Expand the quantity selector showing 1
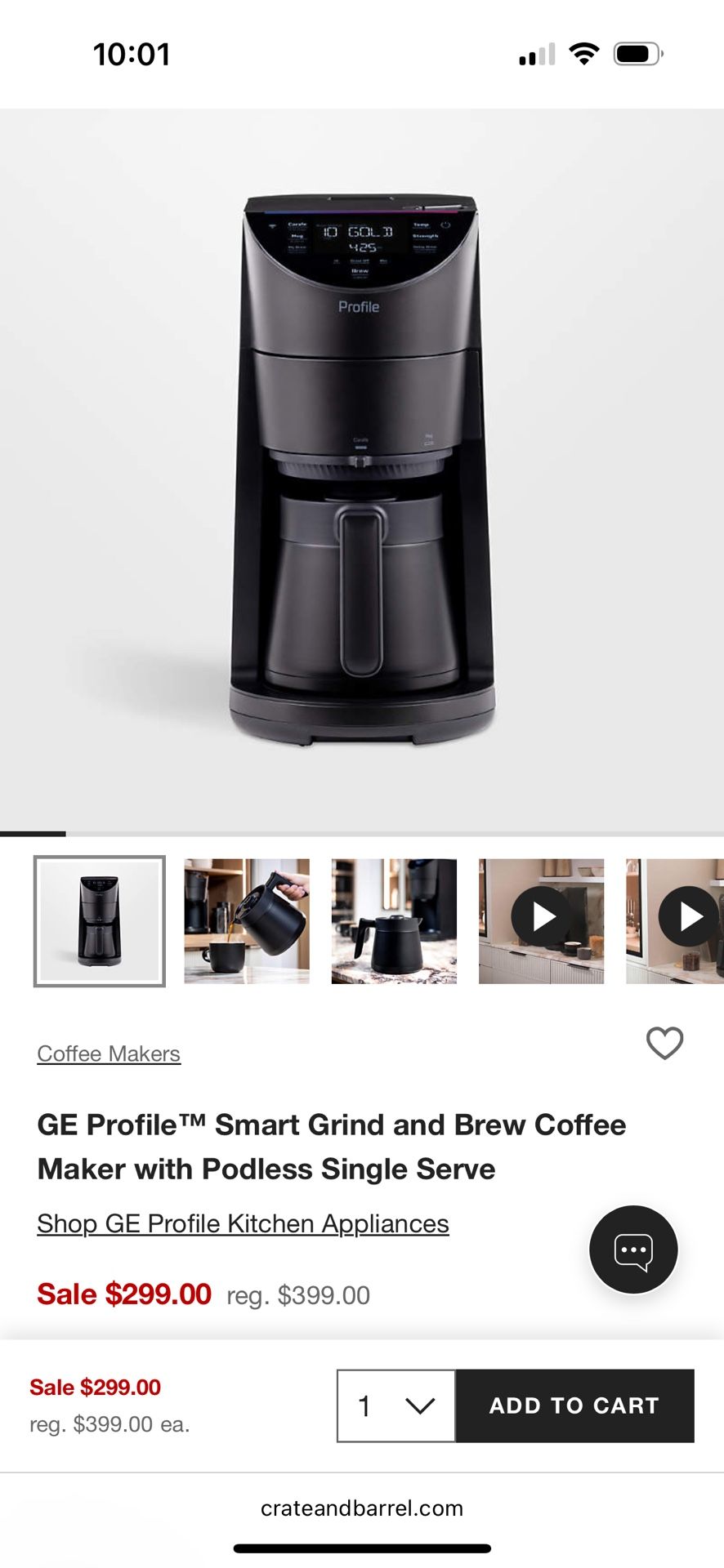Image resolution: width=724 pixels, height=1568 pixels. tap(395, 1405)
